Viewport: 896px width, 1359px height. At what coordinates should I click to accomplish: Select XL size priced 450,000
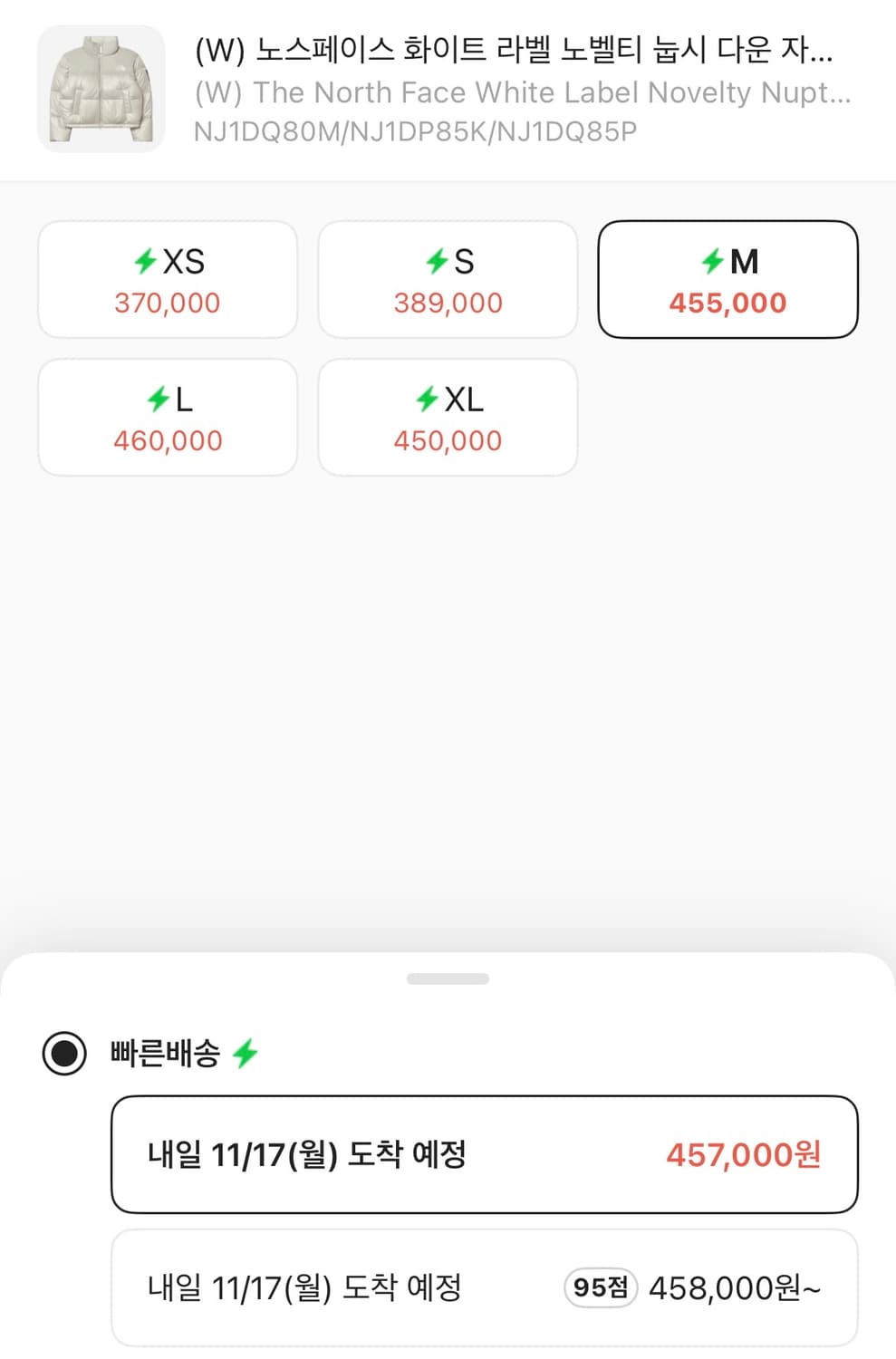pyautogui.click(x=448, y=417)
